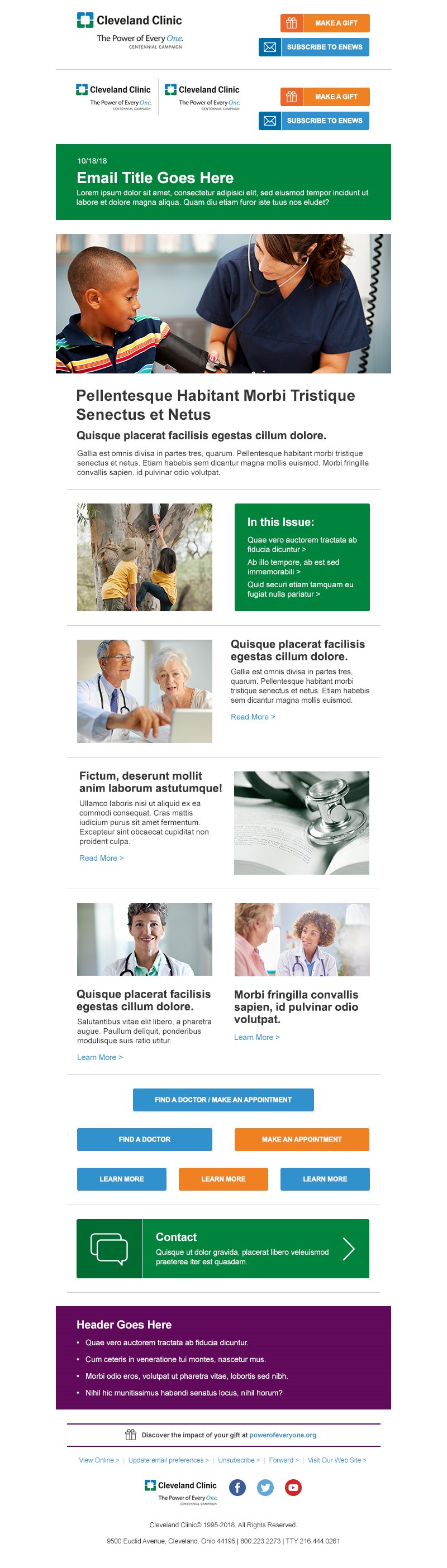The width and height of the screenshot is (447, 1568).
Task: Select the orange Make an Appointment button
Action: tap(302, 1139)
